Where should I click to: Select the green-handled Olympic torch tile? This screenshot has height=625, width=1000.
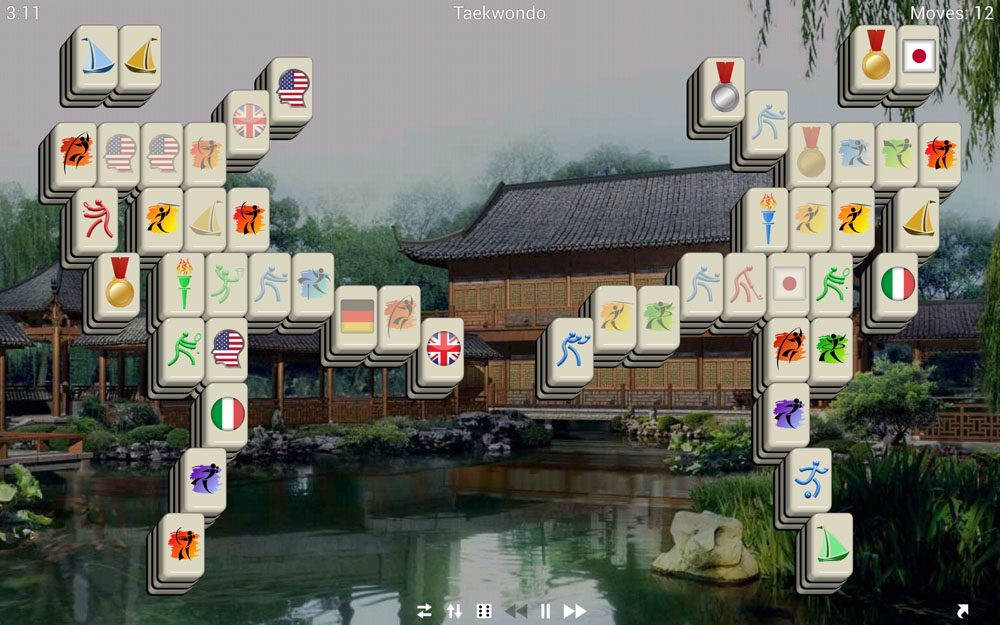[184, 284]
